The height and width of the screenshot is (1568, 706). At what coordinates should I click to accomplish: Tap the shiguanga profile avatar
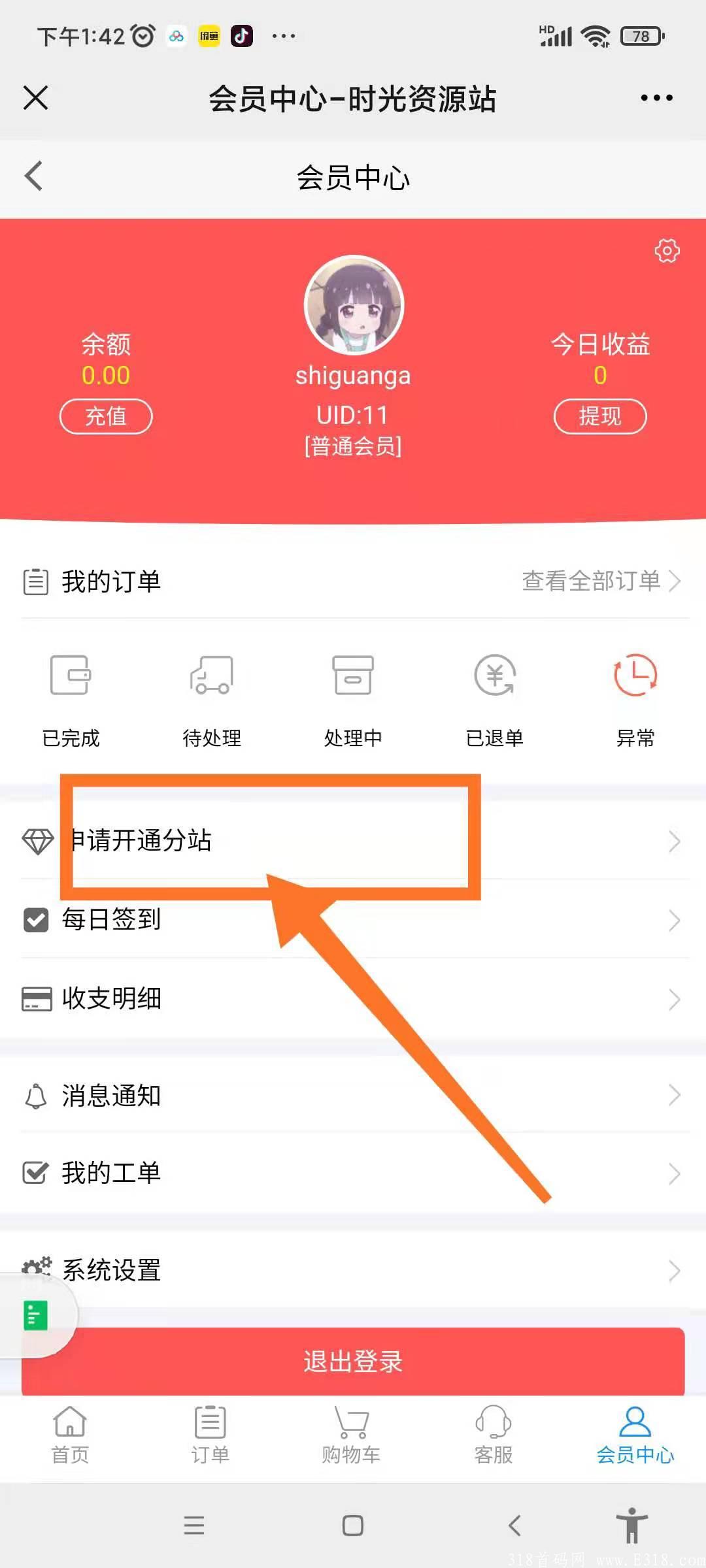tap(353, 304)
